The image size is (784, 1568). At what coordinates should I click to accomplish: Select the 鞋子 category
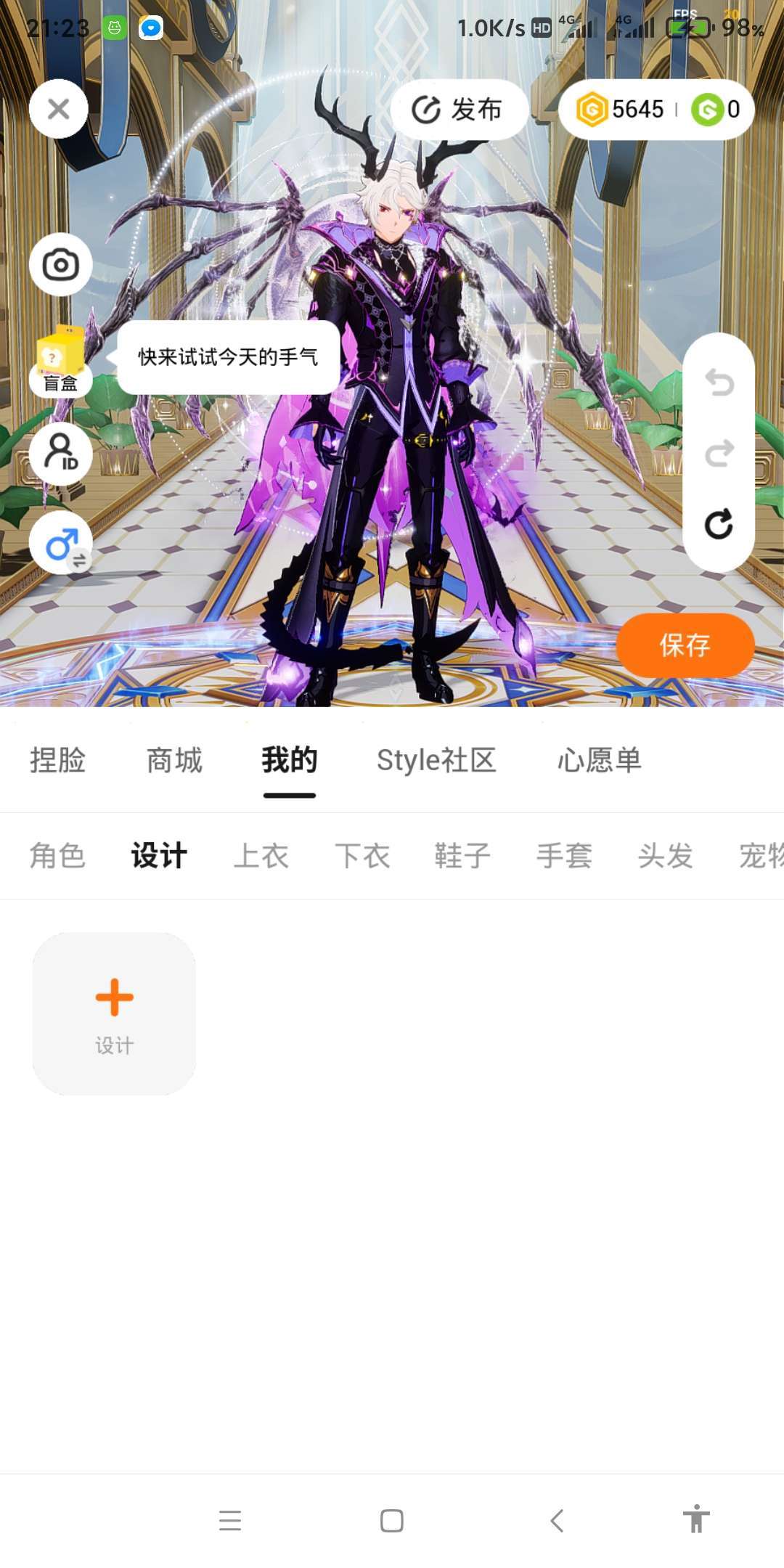pos(463,856)
